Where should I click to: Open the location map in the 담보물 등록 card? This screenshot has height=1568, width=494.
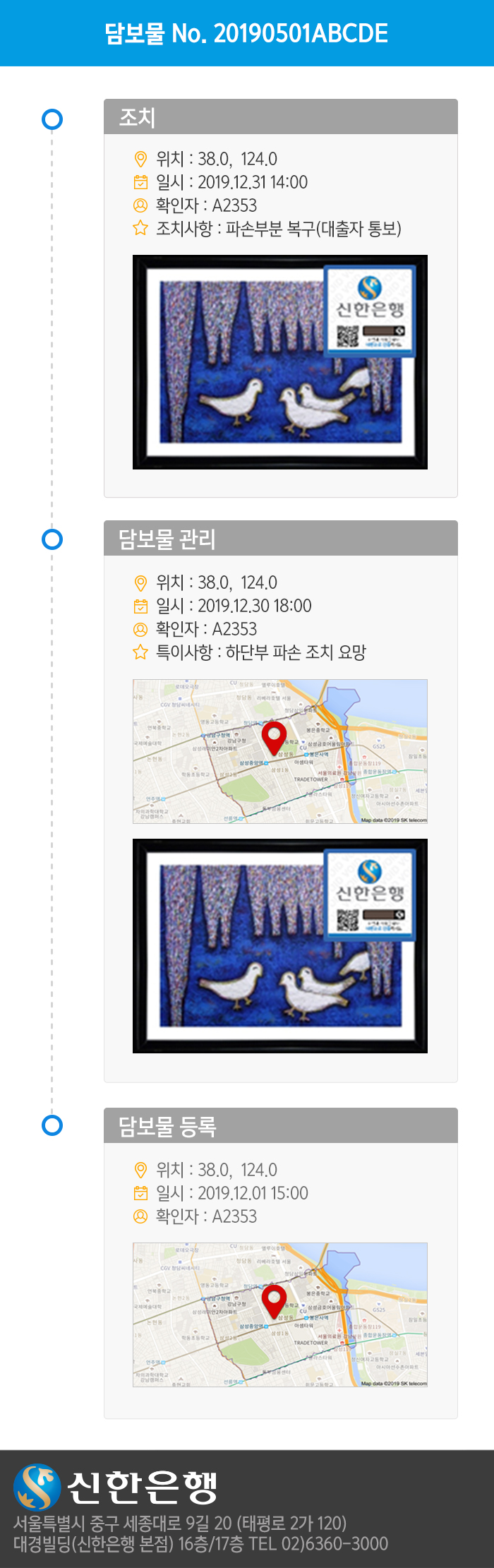(279, 1315)
